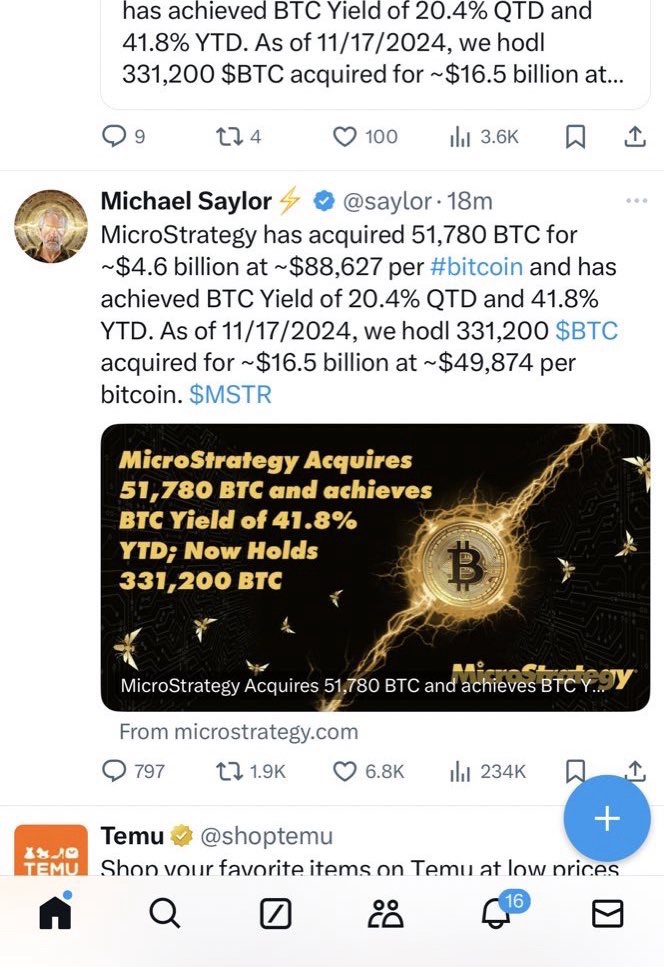Open notifications bell with 16 badge

tap(497, 912)
